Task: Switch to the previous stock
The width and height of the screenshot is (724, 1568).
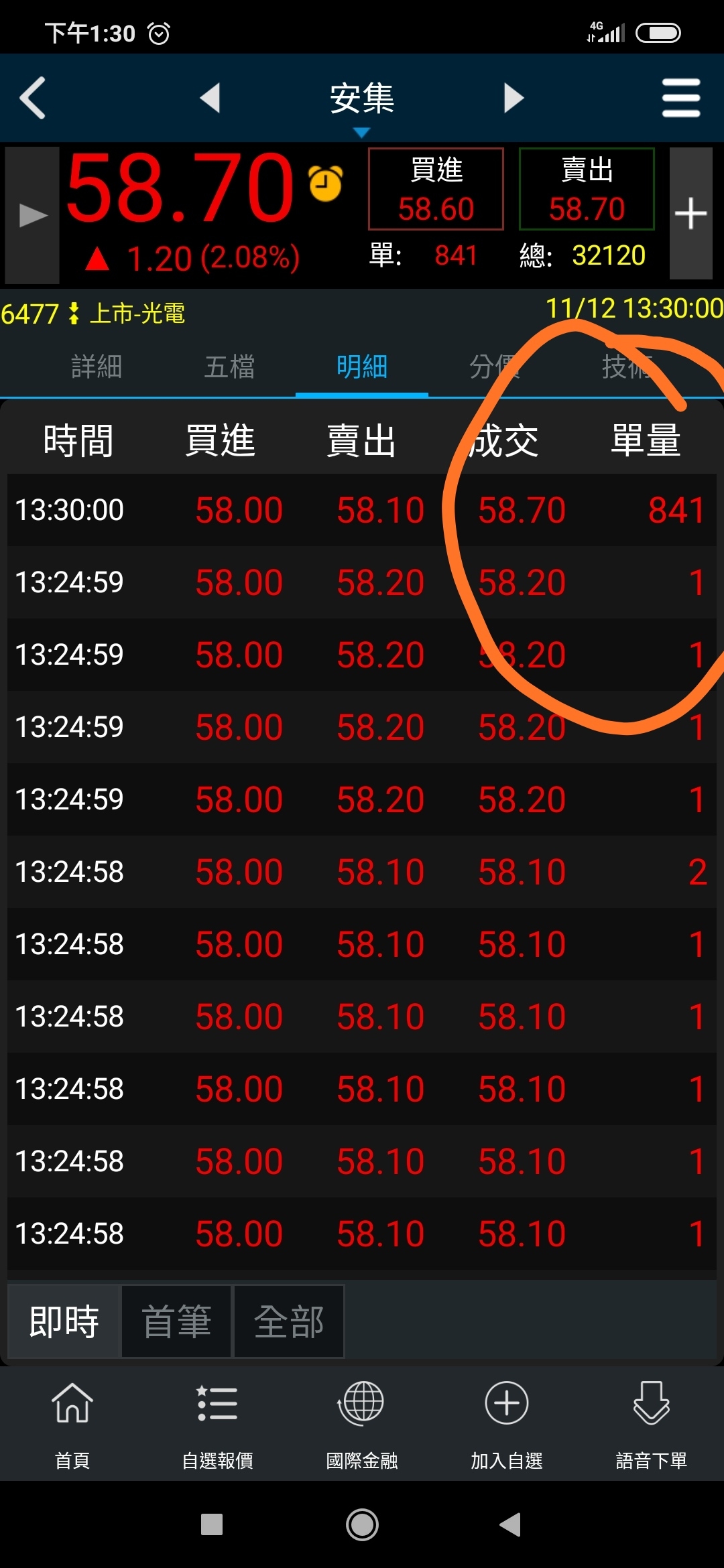Action: (210, 98)
